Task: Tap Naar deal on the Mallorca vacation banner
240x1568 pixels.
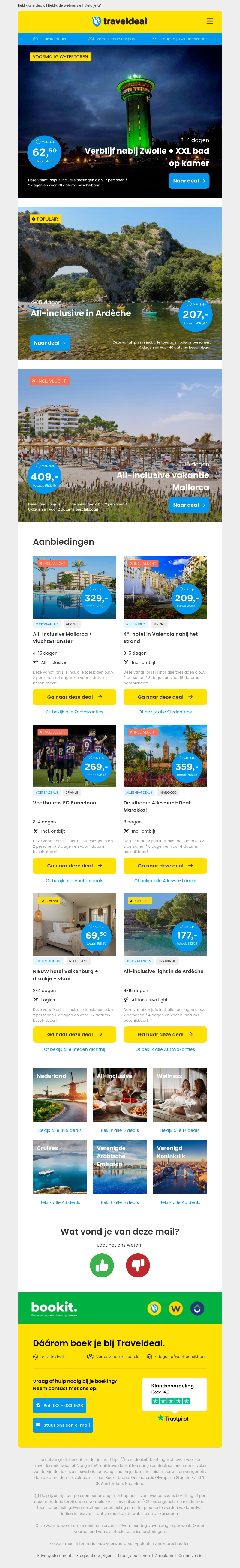Action: [189, 505]
